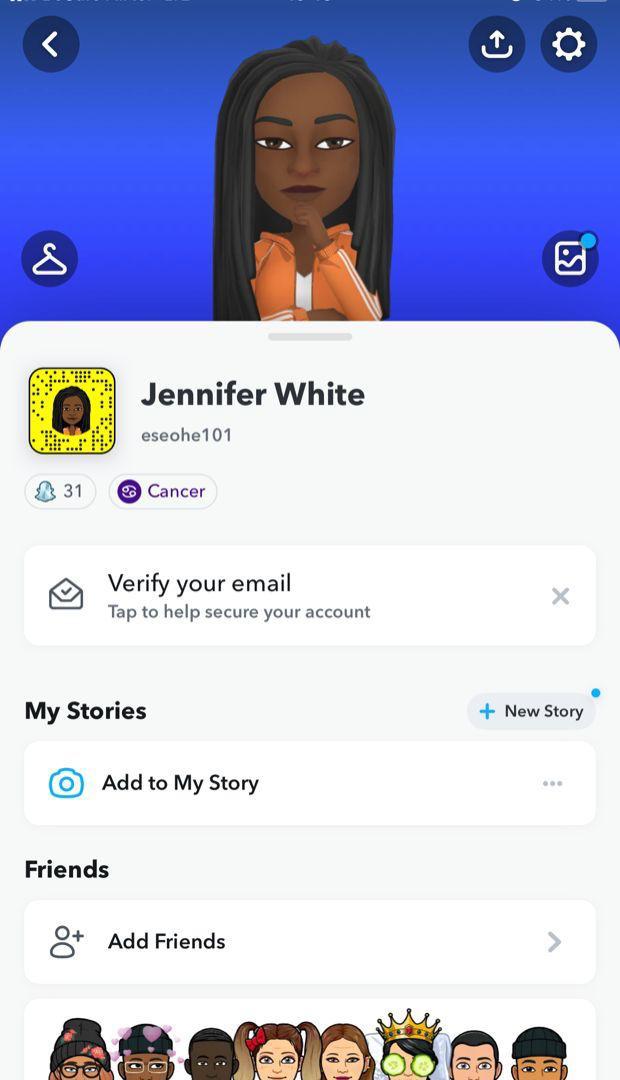Image resolution: width=620 pixels, height=1080 pixels.
Task: Open the outfit hanger icon
Action: tap(50, 259)
